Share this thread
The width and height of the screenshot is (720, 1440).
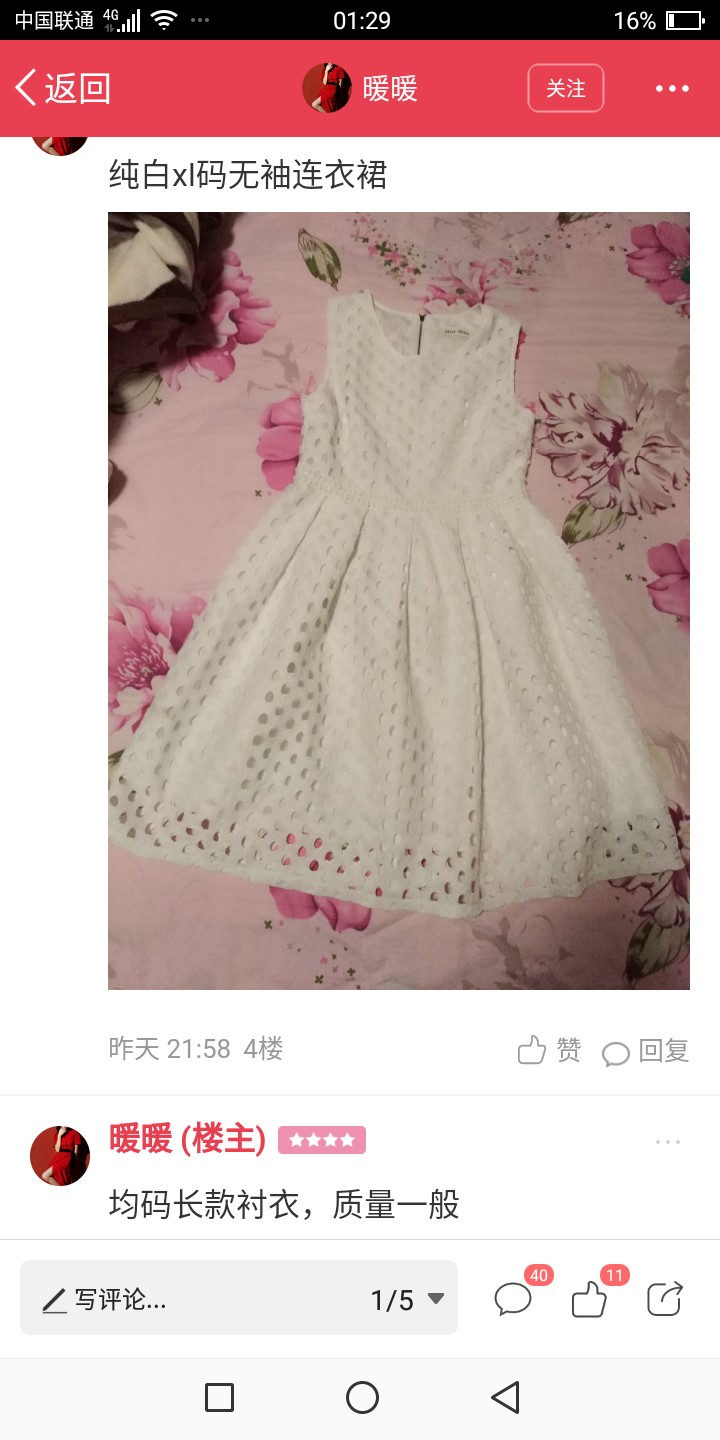[x=665, y=1299]
